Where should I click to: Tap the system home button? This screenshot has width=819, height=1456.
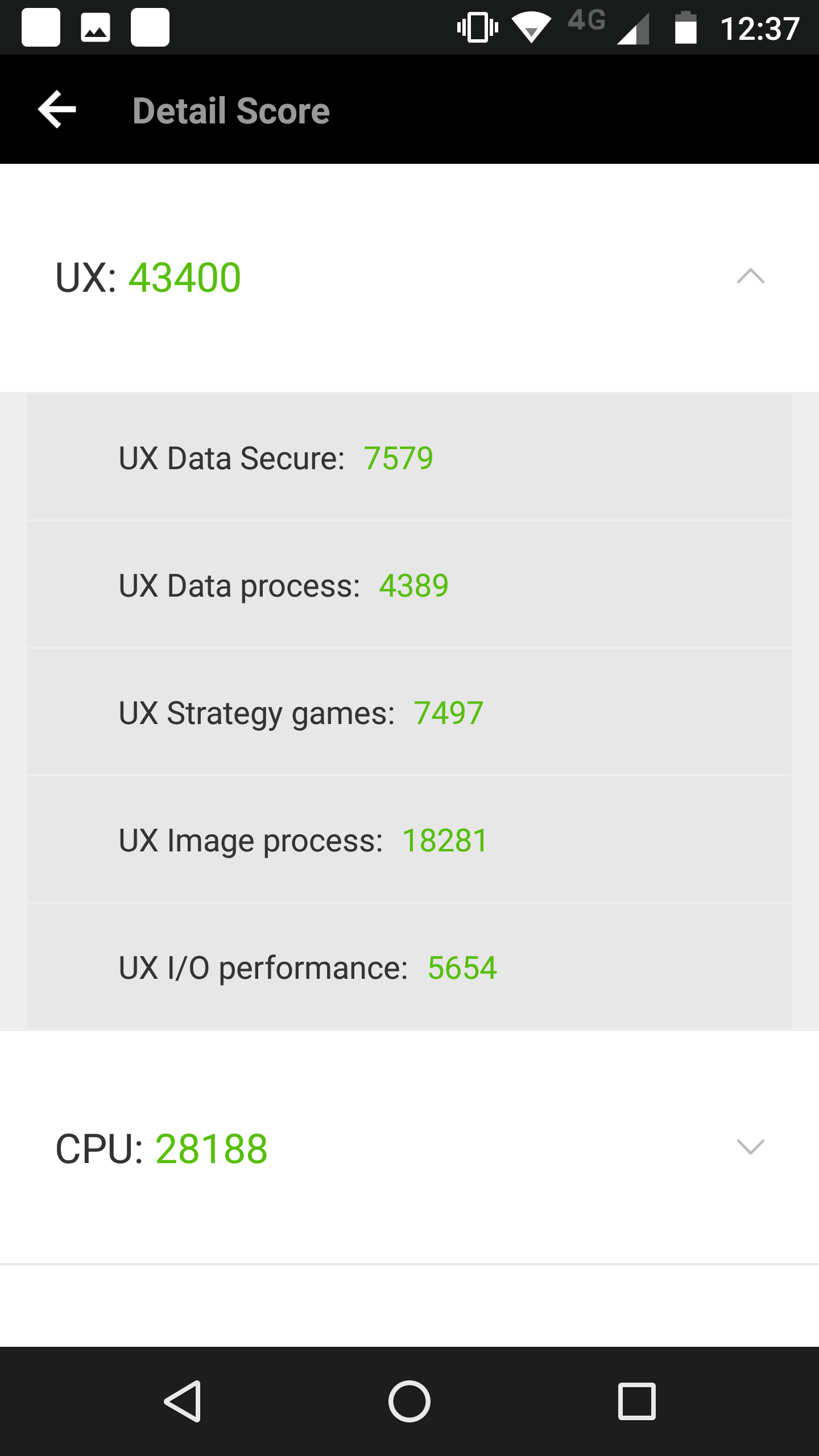tap(409, 1401)
